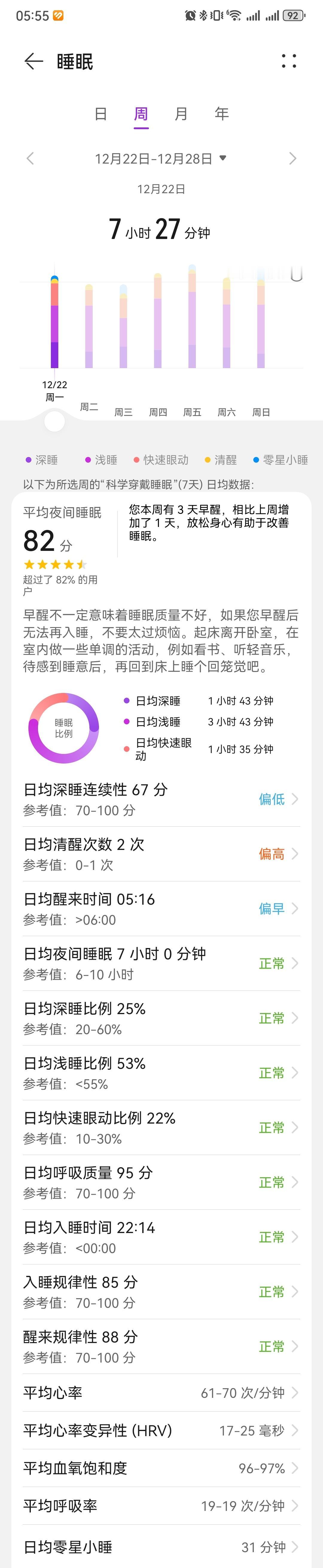View 平均血氧饱和度 96-97% details
323x1568 pixels.
point(161,1468)
